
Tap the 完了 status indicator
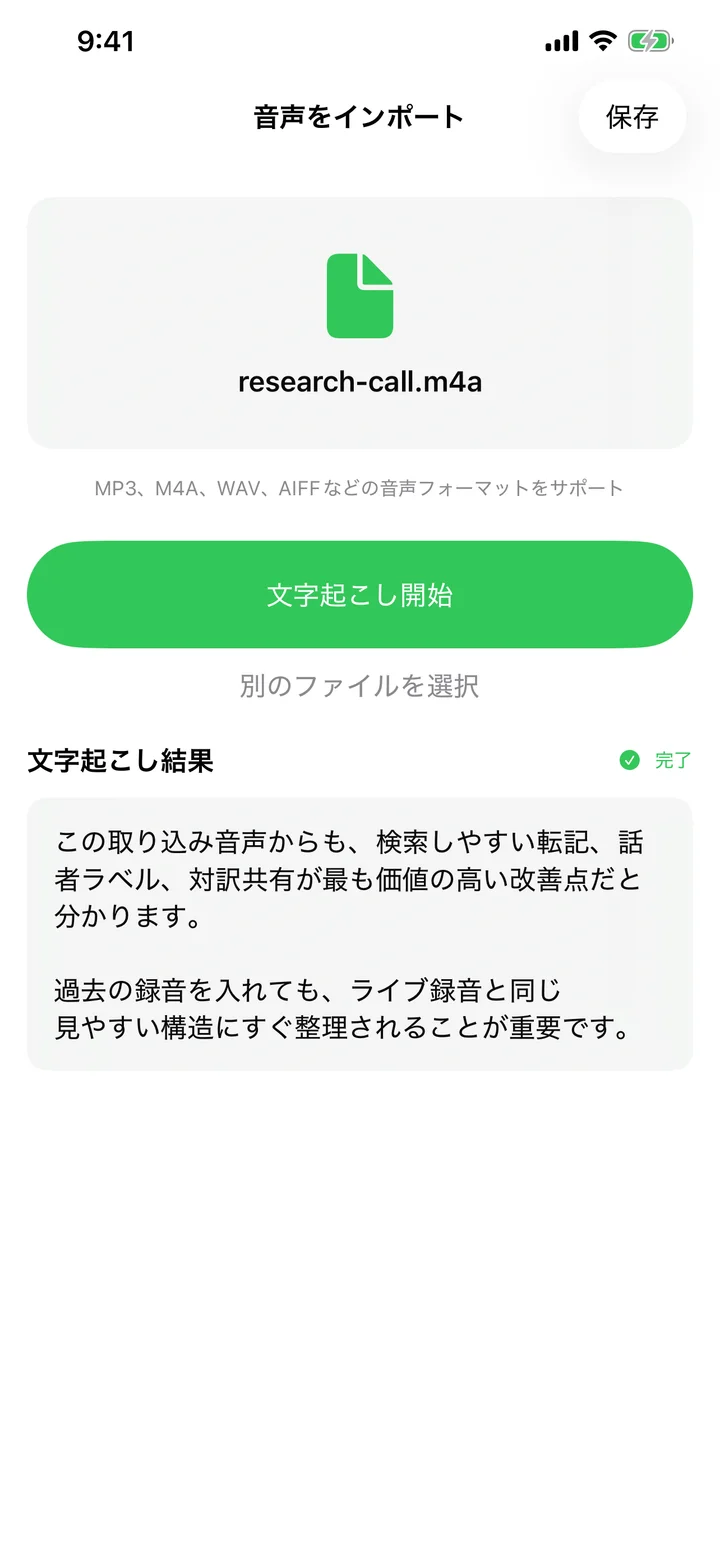(x=673, y=760)
